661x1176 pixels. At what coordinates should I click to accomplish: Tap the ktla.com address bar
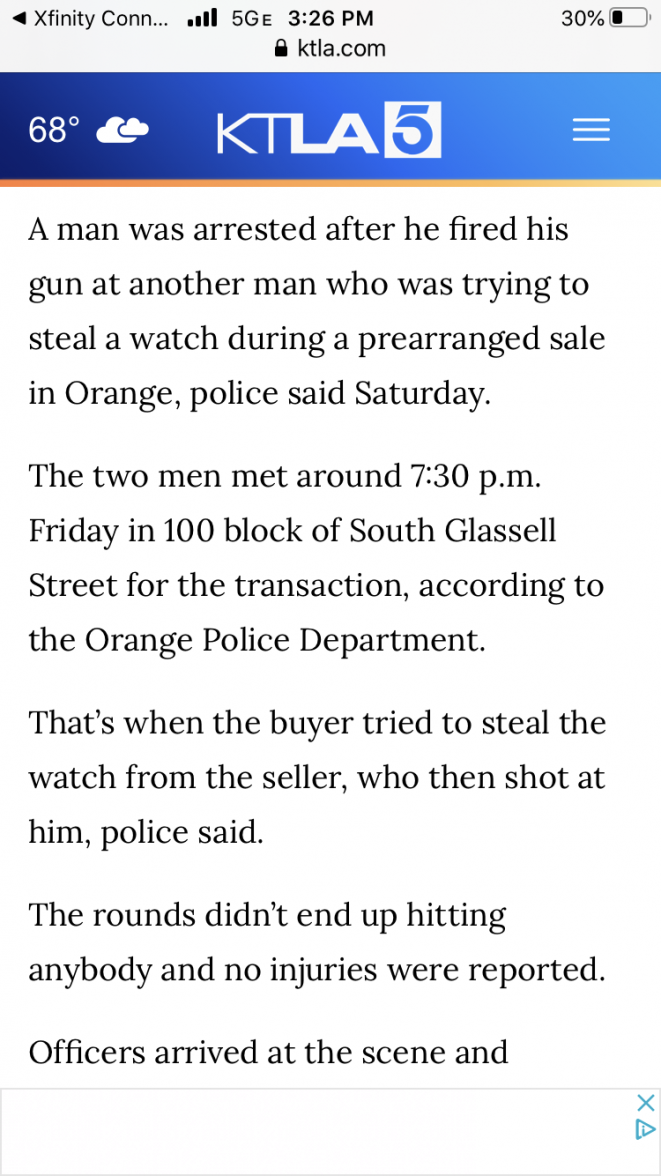pos(330,48)
